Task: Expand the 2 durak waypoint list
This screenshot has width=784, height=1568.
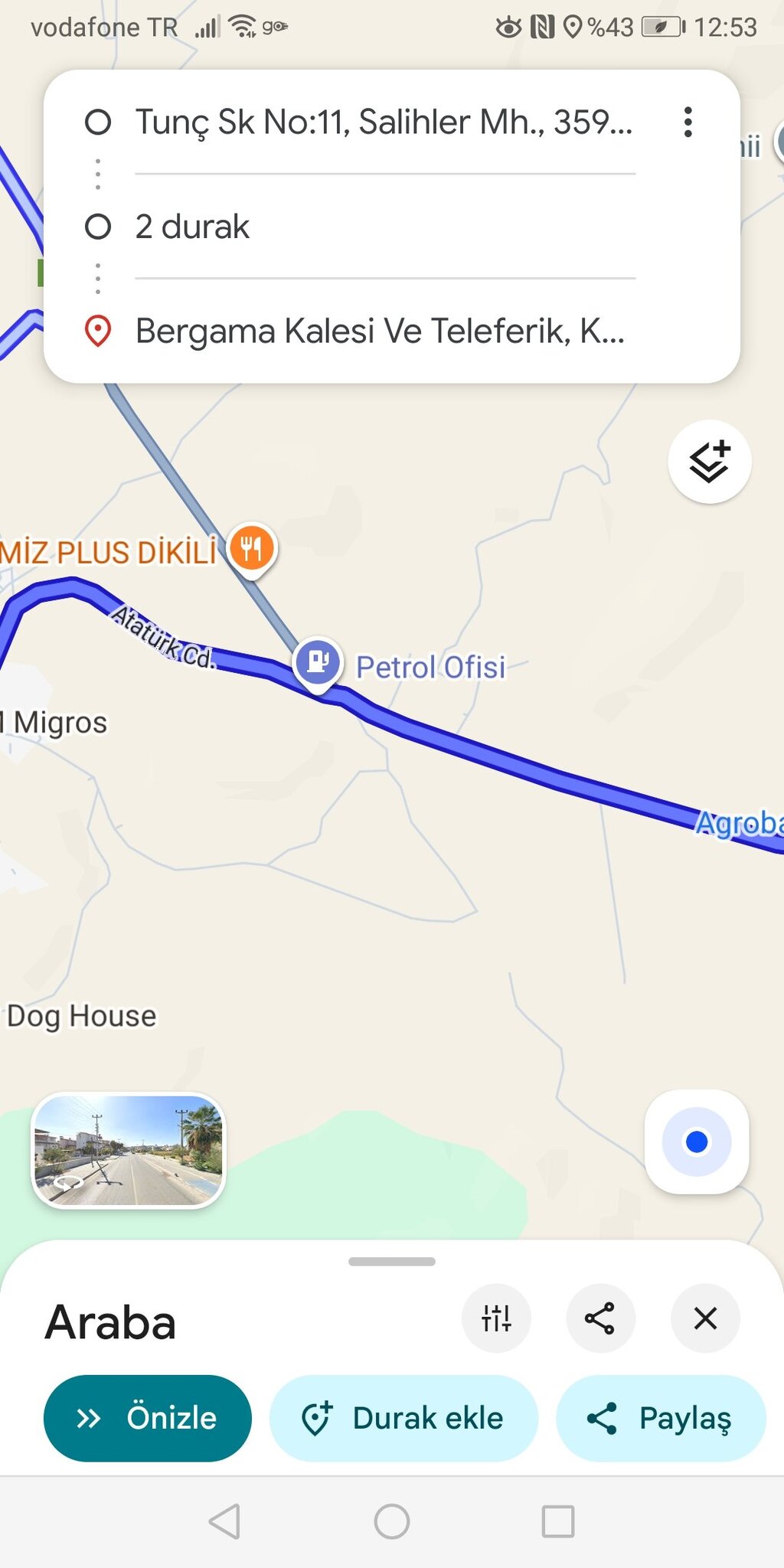Action: click(x=191, y=226)
